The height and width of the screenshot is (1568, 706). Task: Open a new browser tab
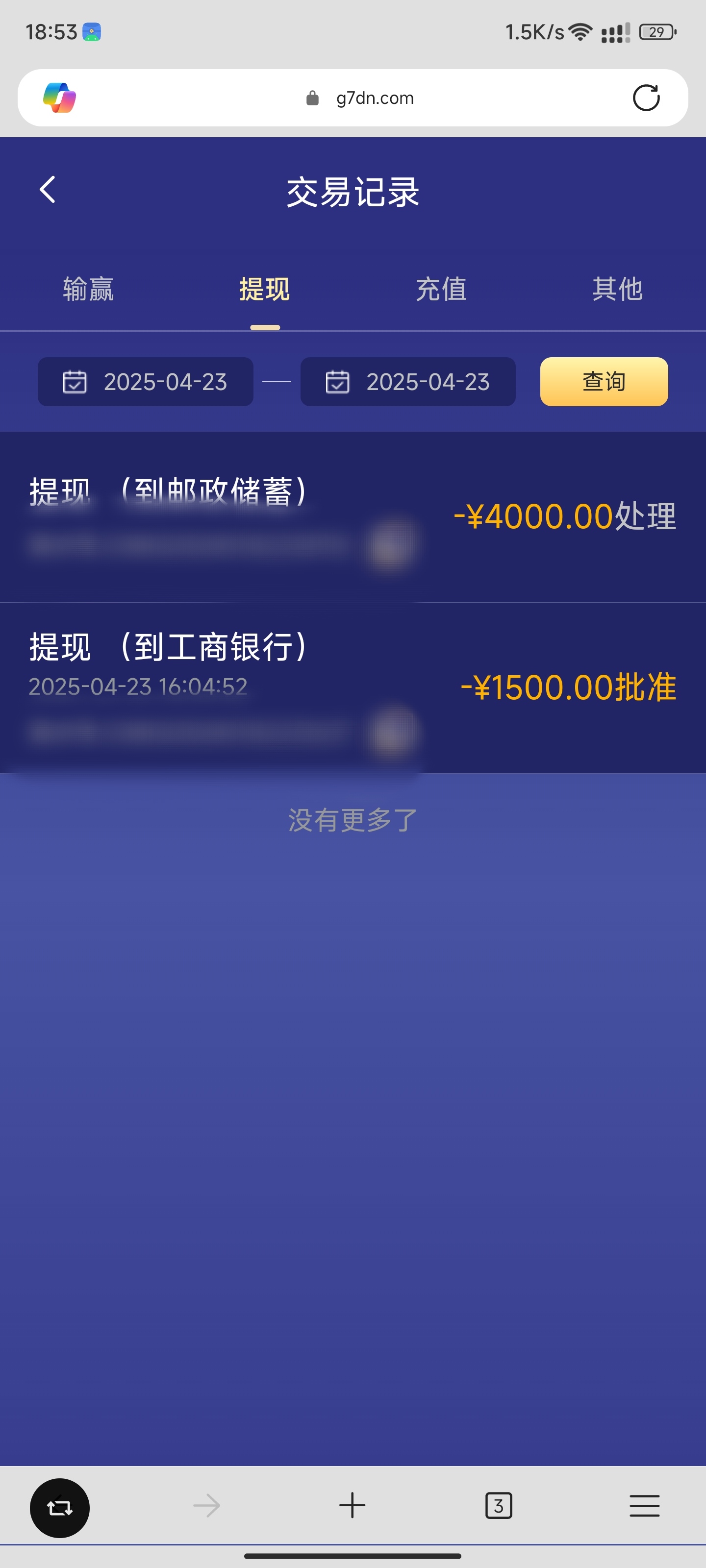[x=352, y=1505]
